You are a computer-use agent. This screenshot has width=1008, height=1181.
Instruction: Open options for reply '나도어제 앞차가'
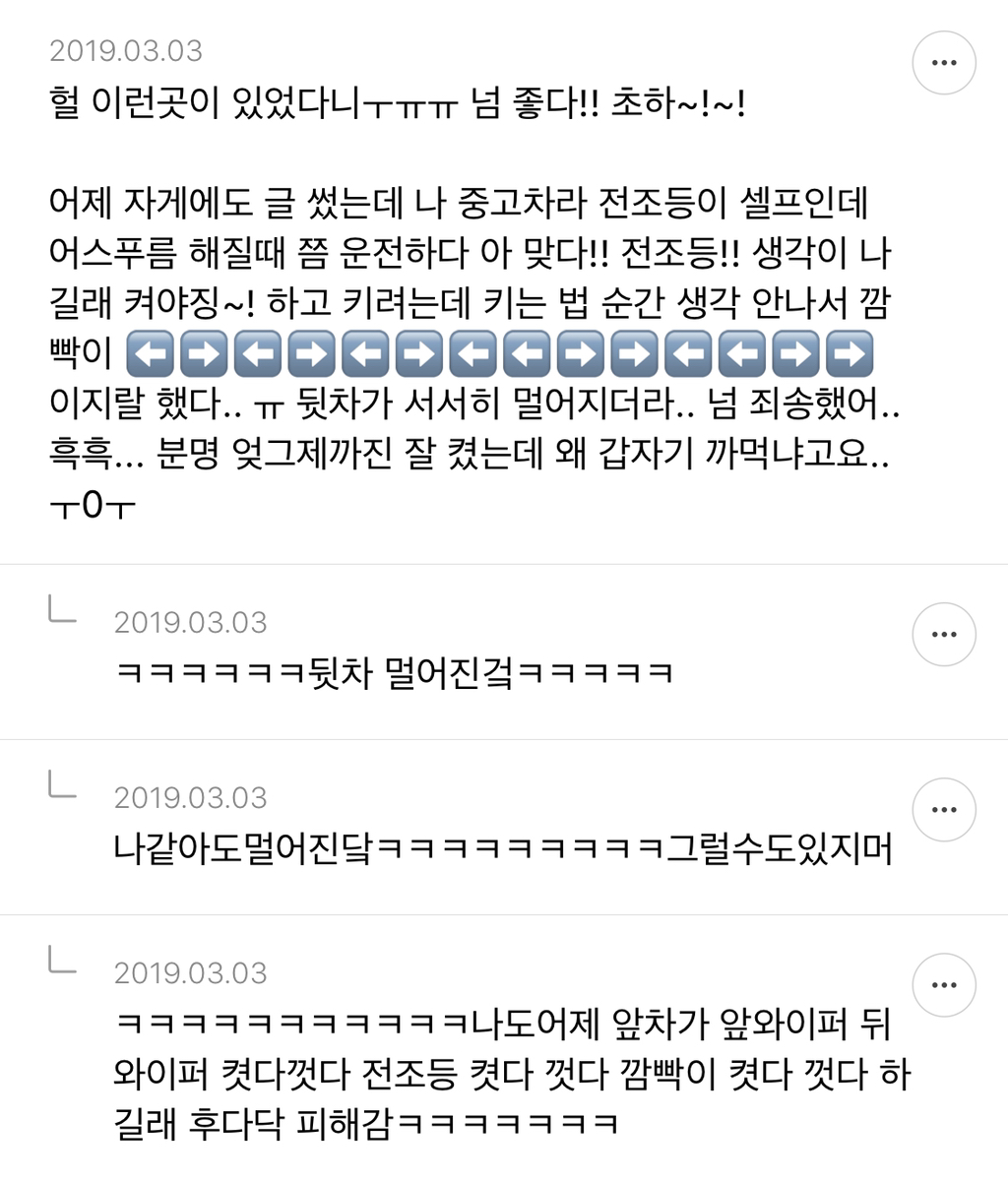coord(944,985)
